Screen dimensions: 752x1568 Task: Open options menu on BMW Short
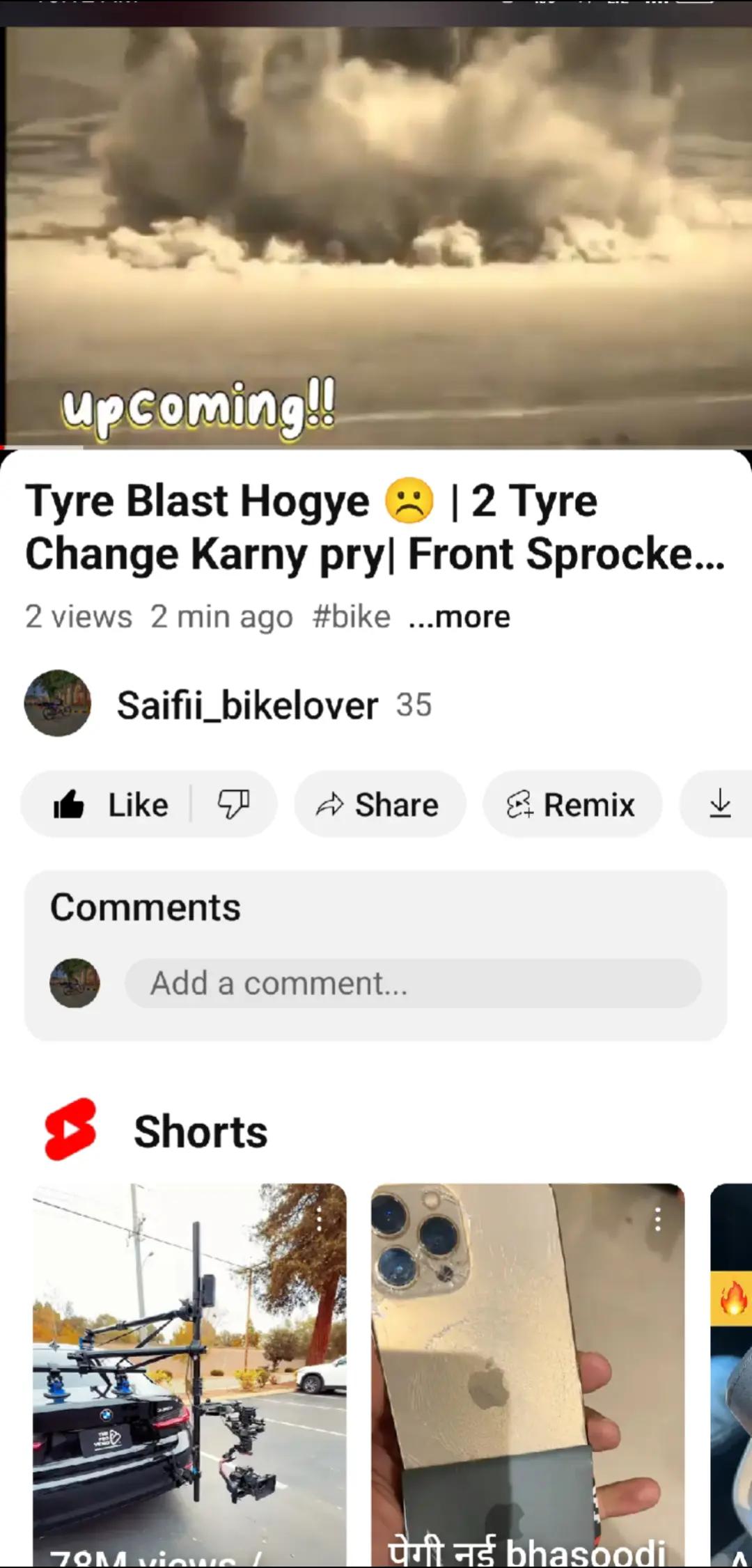[x=319, y=1219]
